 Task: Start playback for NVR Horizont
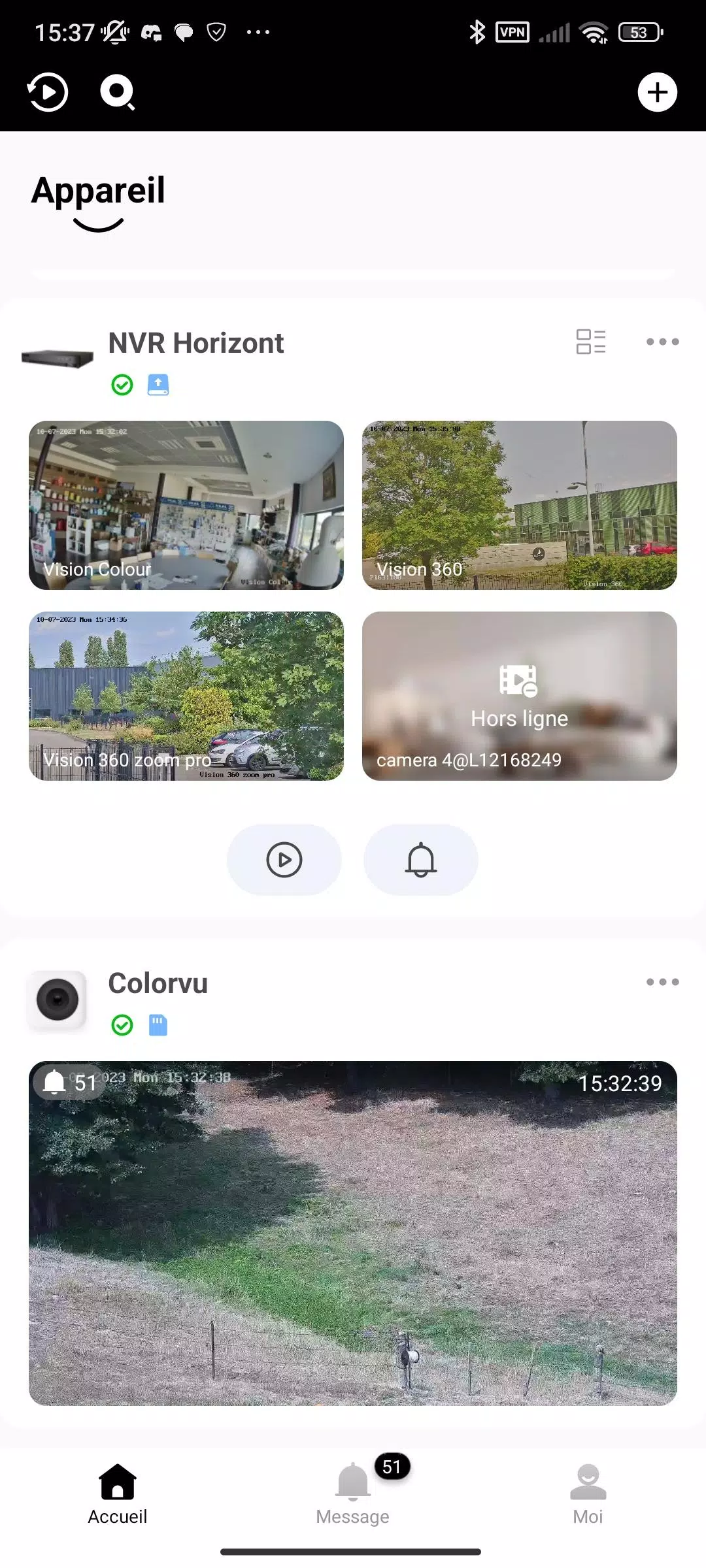click(284, 860)
